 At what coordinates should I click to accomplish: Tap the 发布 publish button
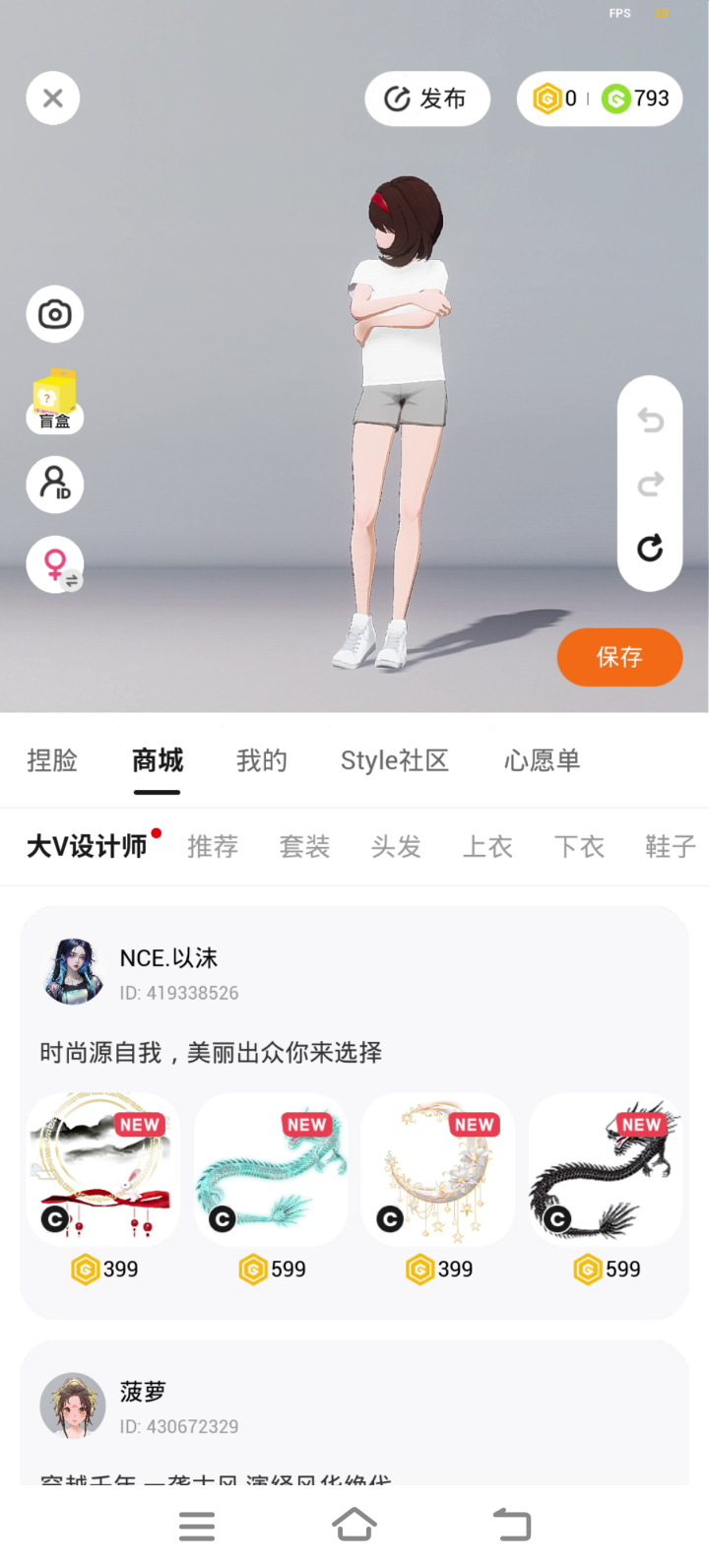point(426,98)
